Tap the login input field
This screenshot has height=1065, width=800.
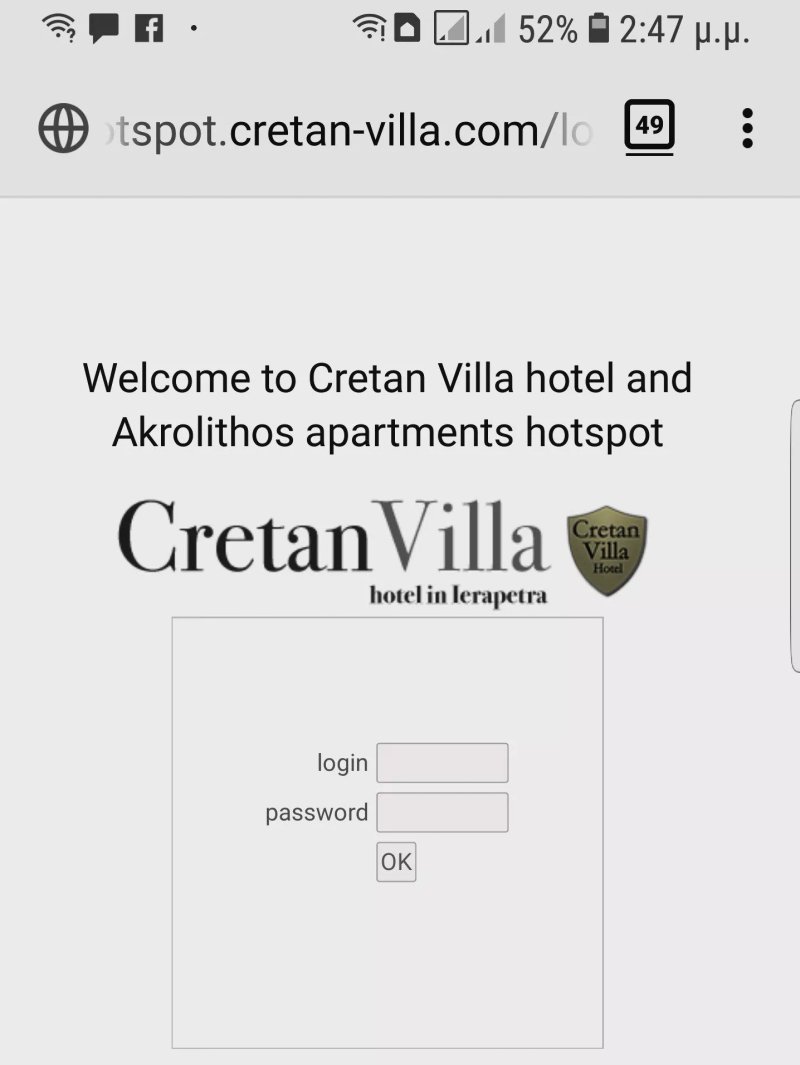[x=442, y=763]
